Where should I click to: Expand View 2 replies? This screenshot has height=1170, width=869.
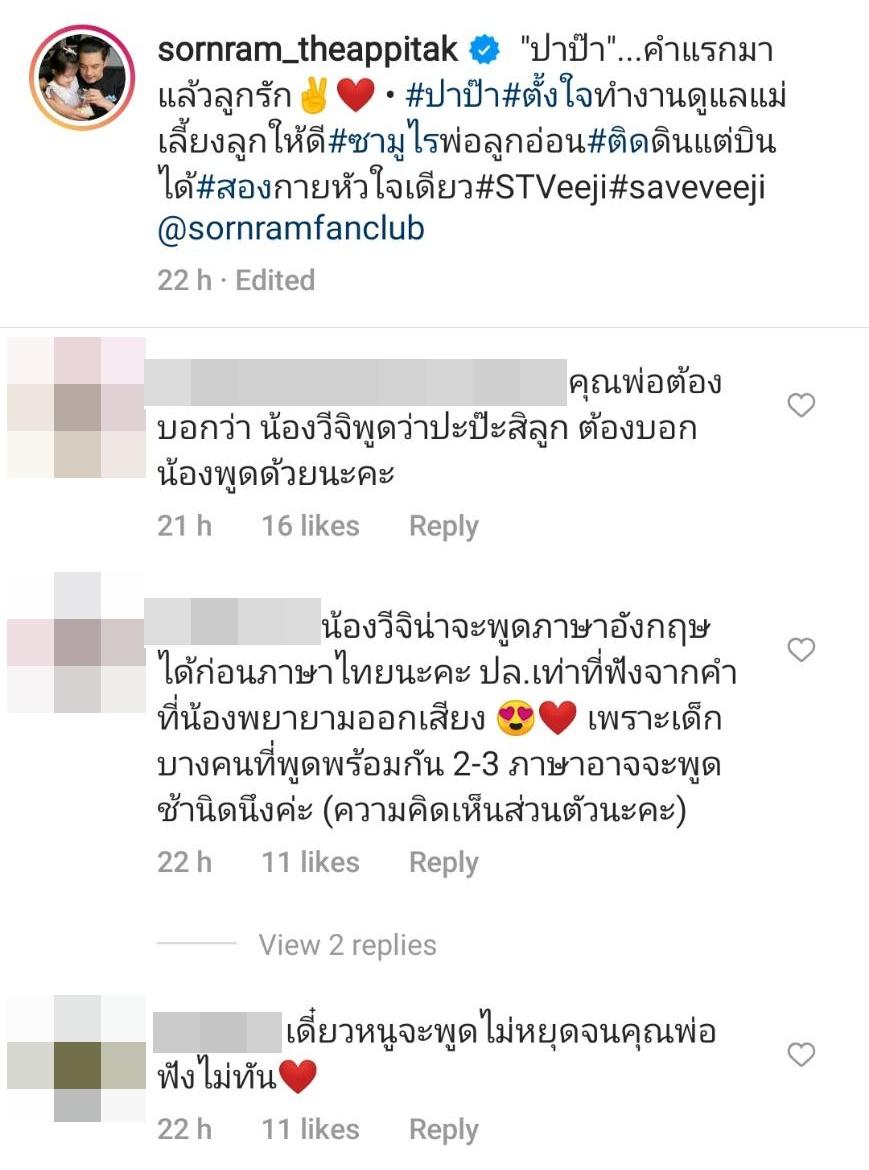pyautogui.click(x=347, y=944)
